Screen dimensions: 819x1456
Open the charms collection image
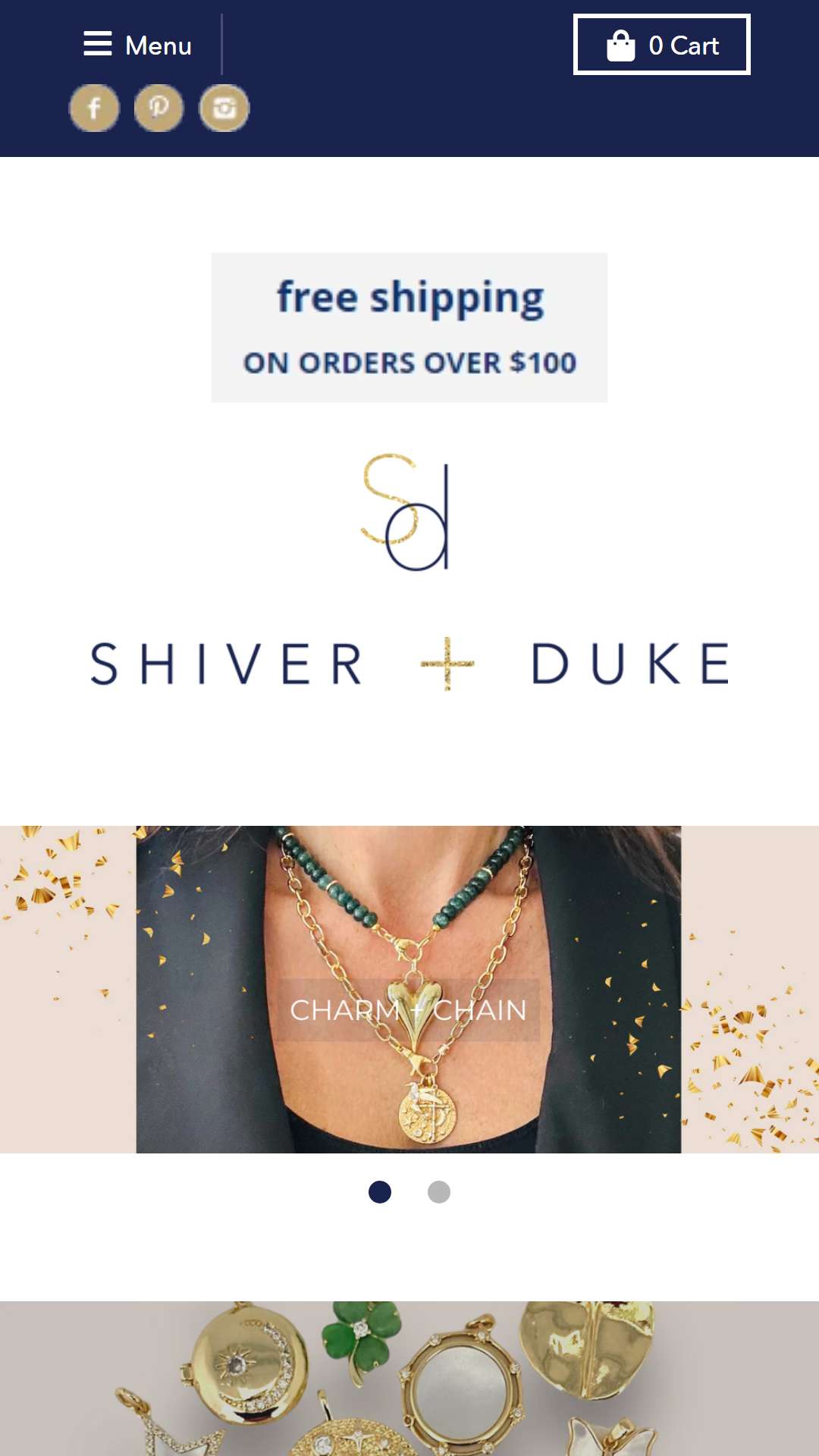click(x=409, y=1379)
